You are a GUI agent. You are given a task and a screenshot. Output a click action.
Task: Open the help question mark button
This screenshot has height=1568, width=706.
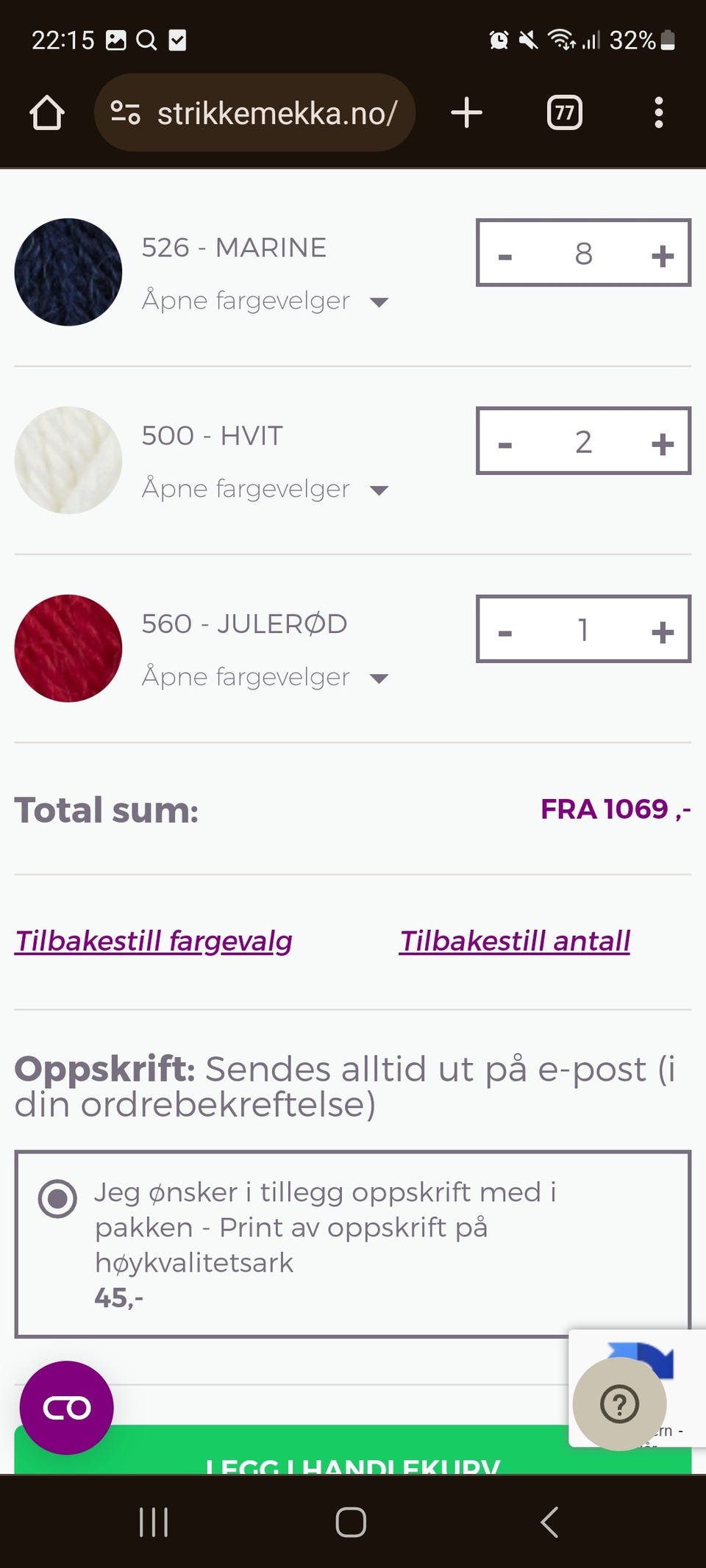tap(619, 1404)
